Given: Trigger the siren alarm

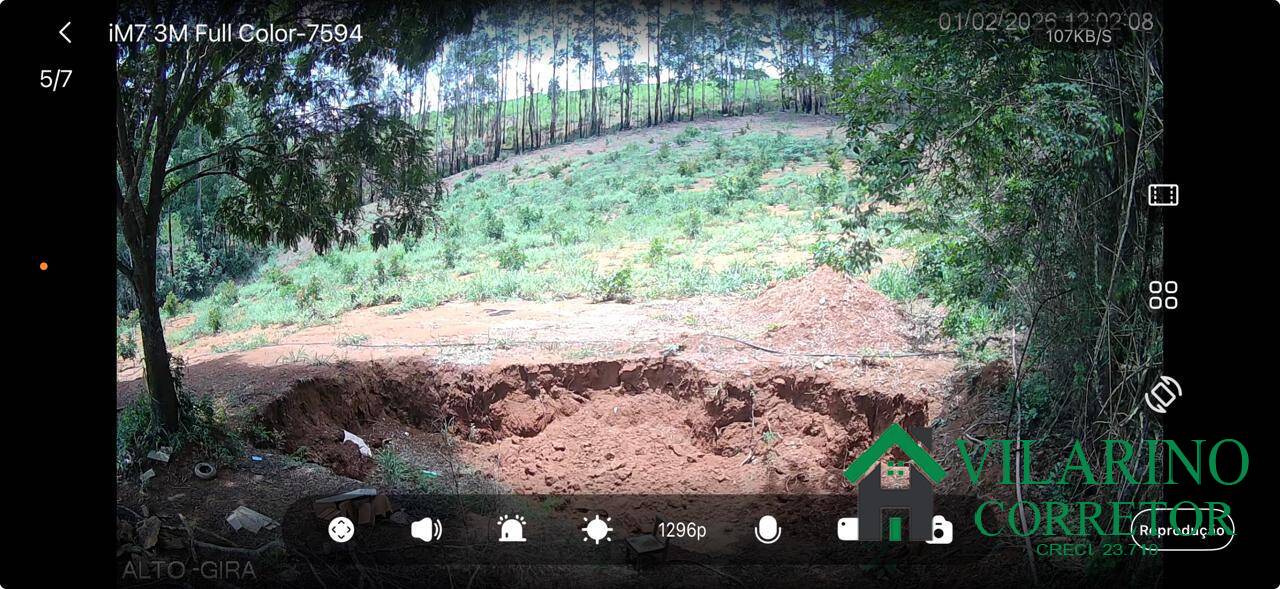Looking at the screenshot, I should pyautogui.click(x=512, y=530).
